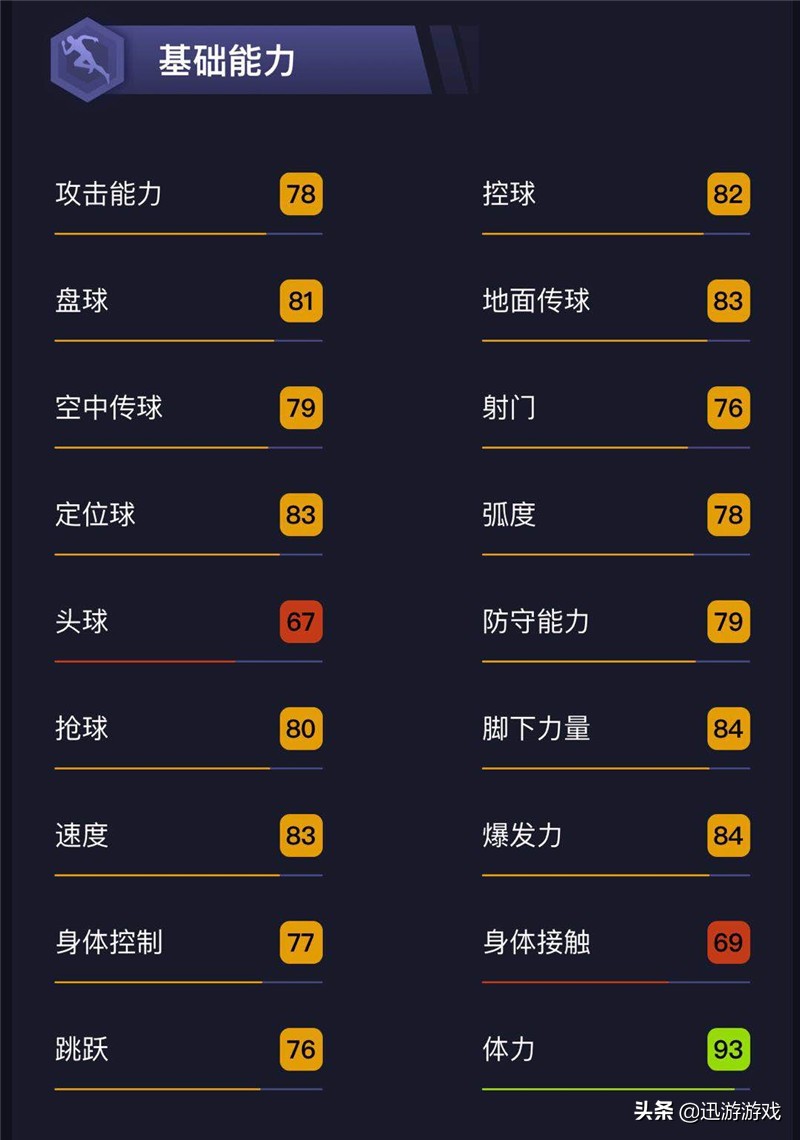
Task: Click the 控球 value badge showing 82
Action: [x=727, y=195]
